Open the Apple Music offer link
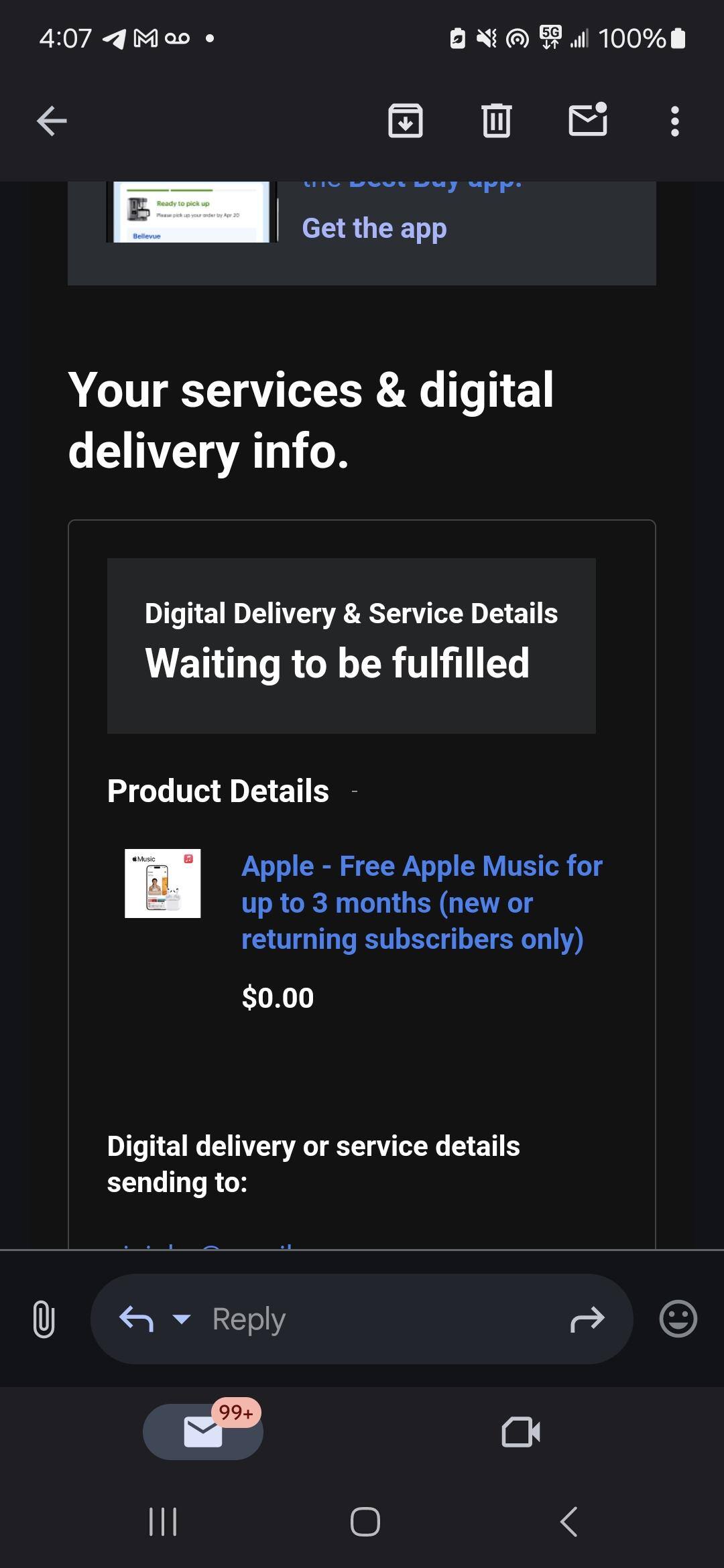This screenshot has width=724, height=1568. click(x=422, y=902)
